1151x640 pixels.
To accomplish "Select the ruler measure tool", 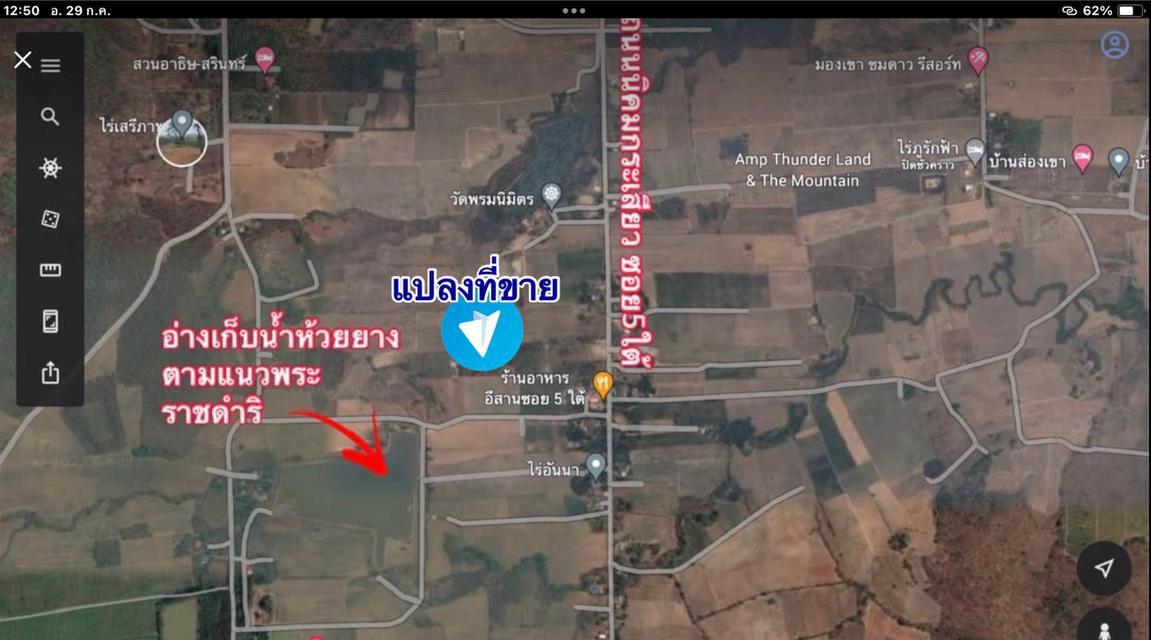I will [50, 270].
